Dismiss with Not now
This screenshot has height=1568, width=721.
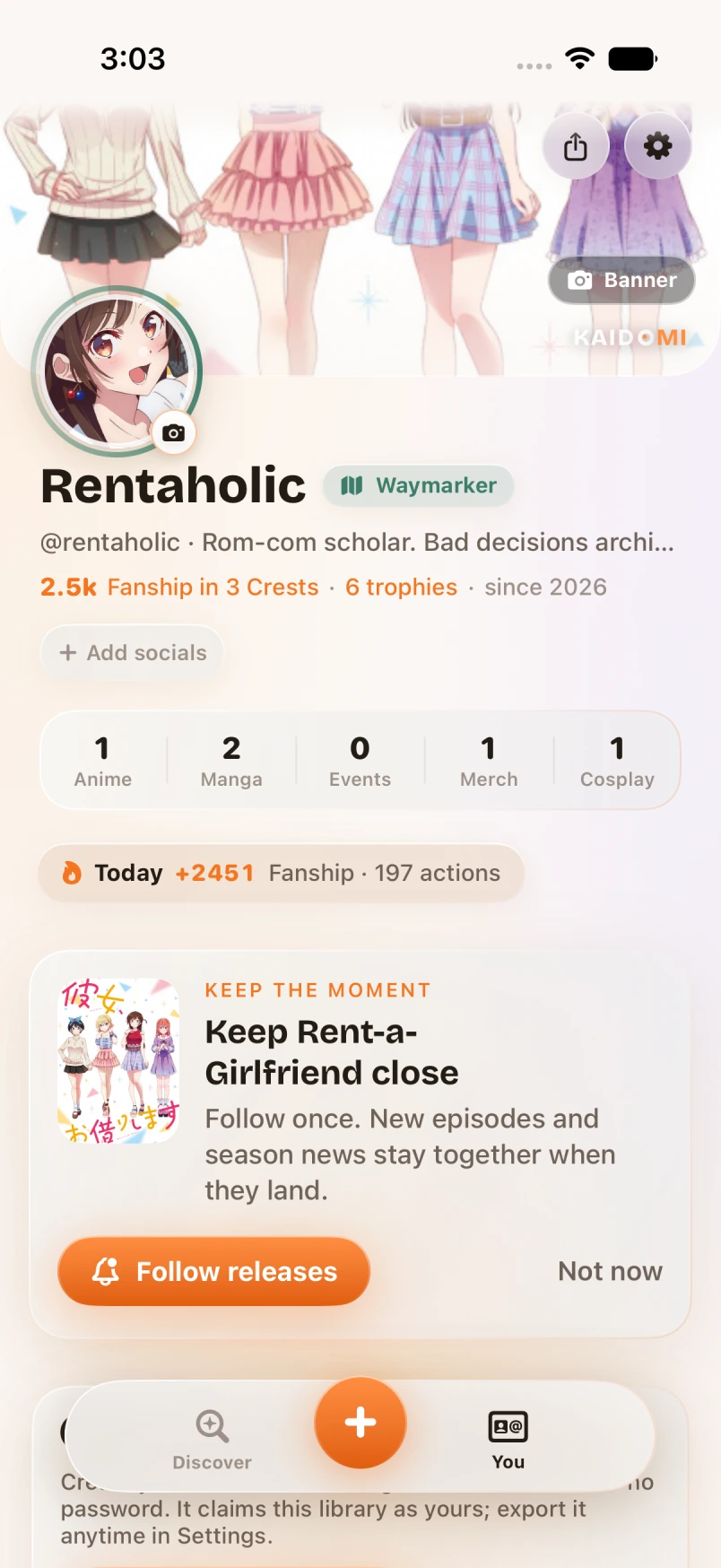[x=610, y=1271]
